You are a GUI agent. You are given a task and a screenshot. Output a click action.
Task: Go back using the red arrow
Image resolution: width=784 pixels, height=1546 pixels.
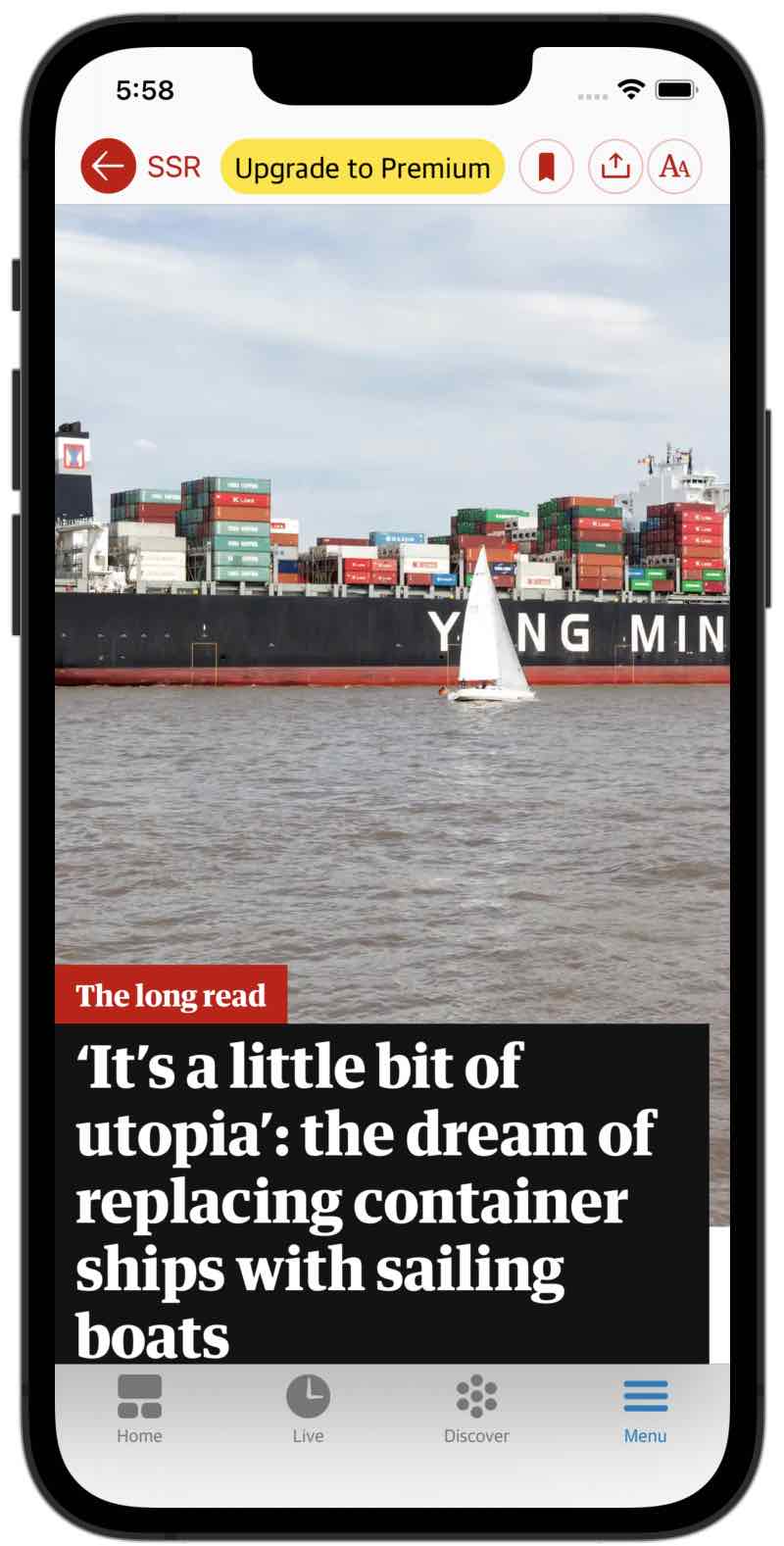tap(108, 167)
